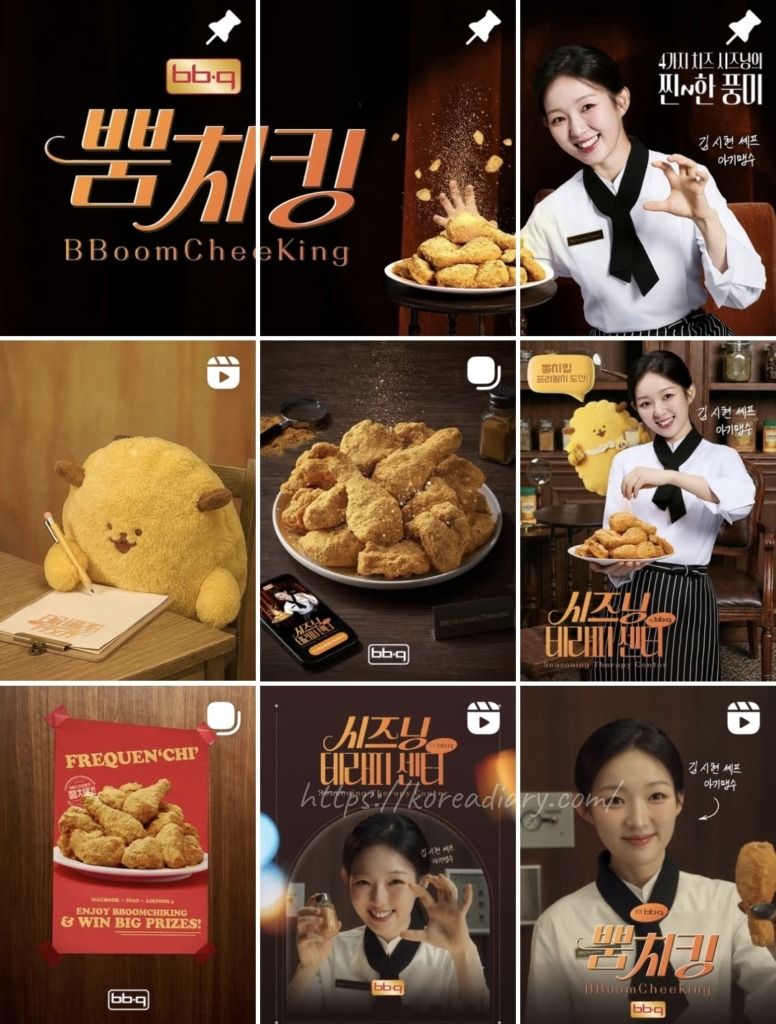Open the red FREQUEN'CHI prize poster post
The width and height of the screenshot is (776, 1024).
(128, 853)
